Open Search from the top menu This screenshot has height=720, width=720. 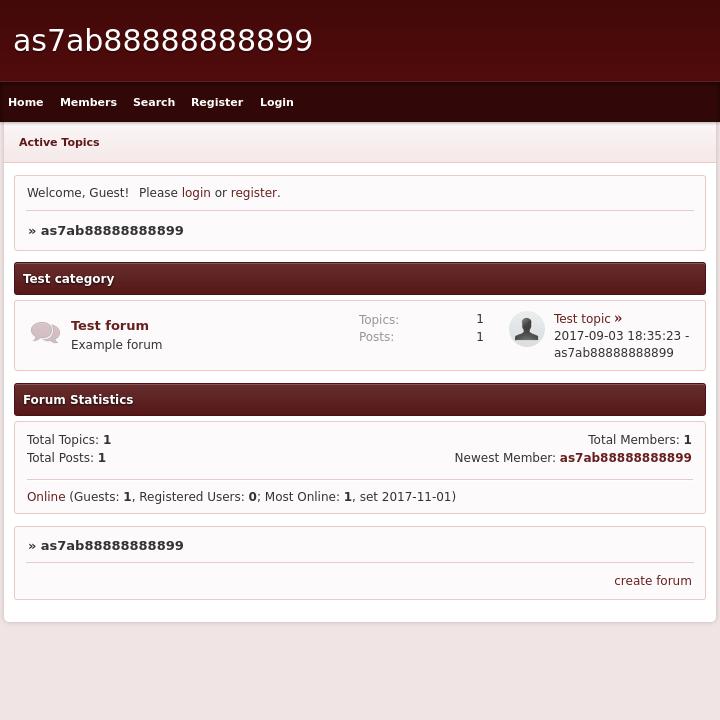154,102
